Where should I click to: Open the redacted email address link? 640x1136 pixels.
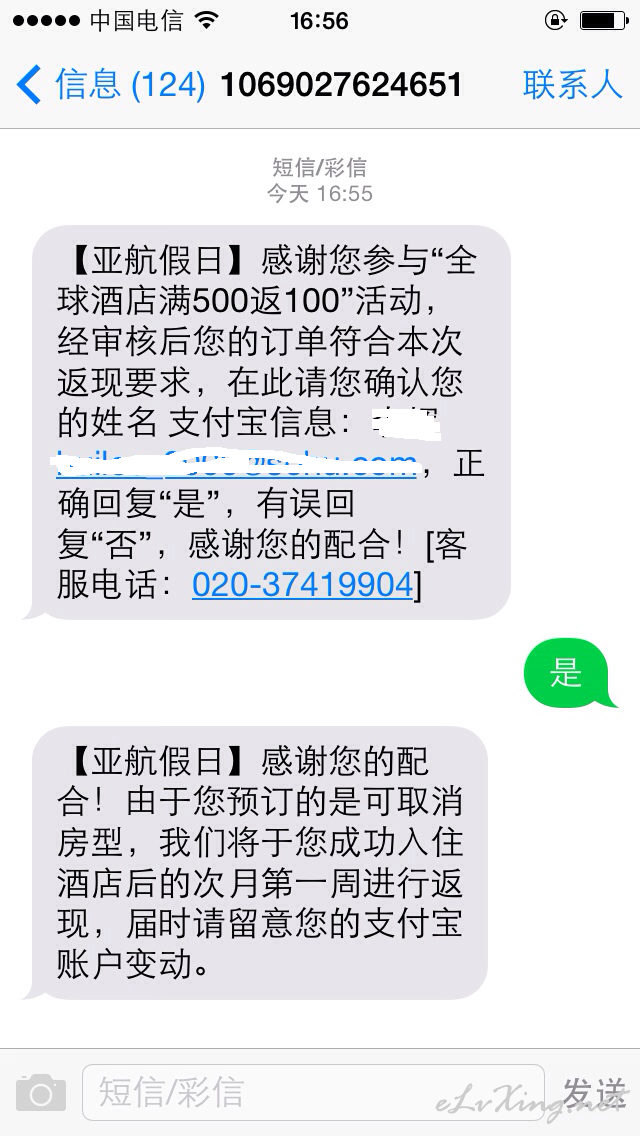point(237,464)
